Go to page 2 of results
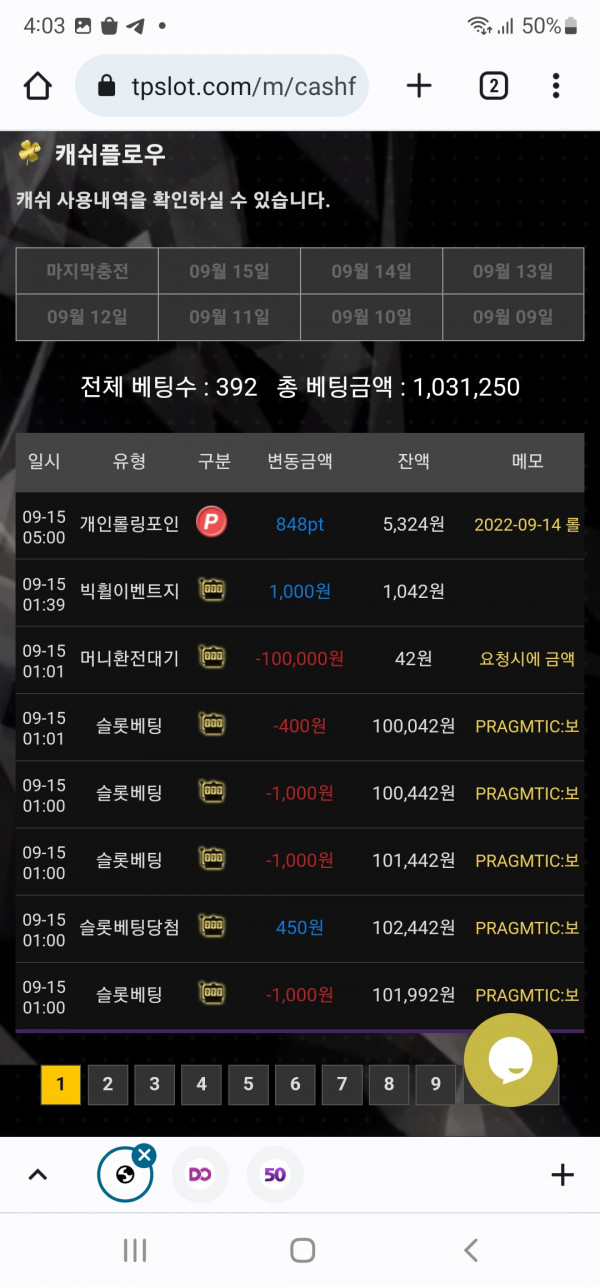Viewport: 600px width, 1287px height. [108, 1084]
